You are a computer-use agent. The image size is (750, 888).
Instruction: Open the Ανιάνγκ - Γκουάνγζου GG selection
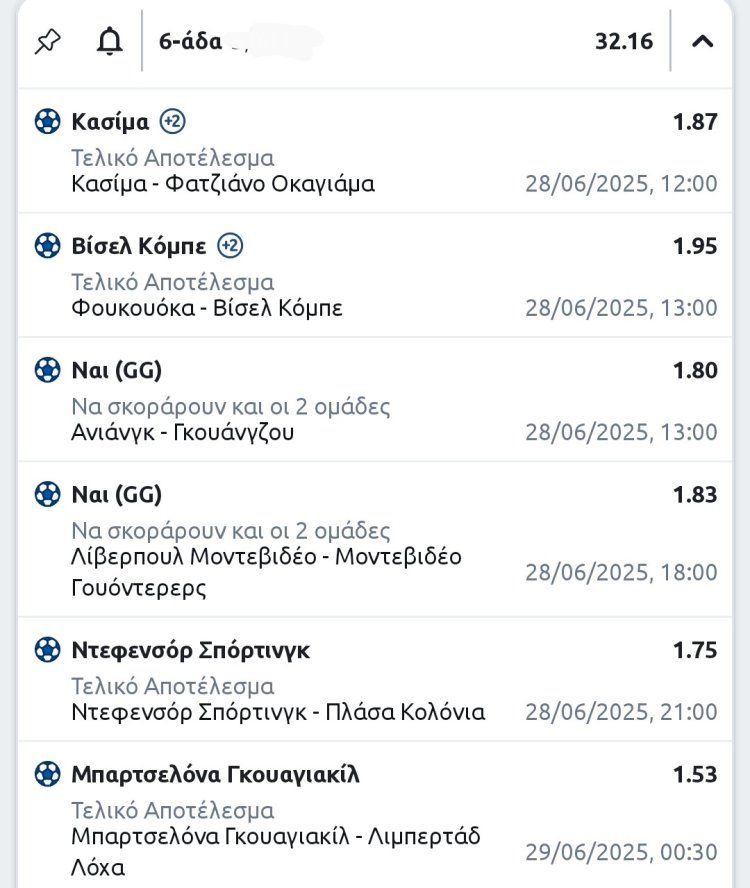(x=183, y=432)
